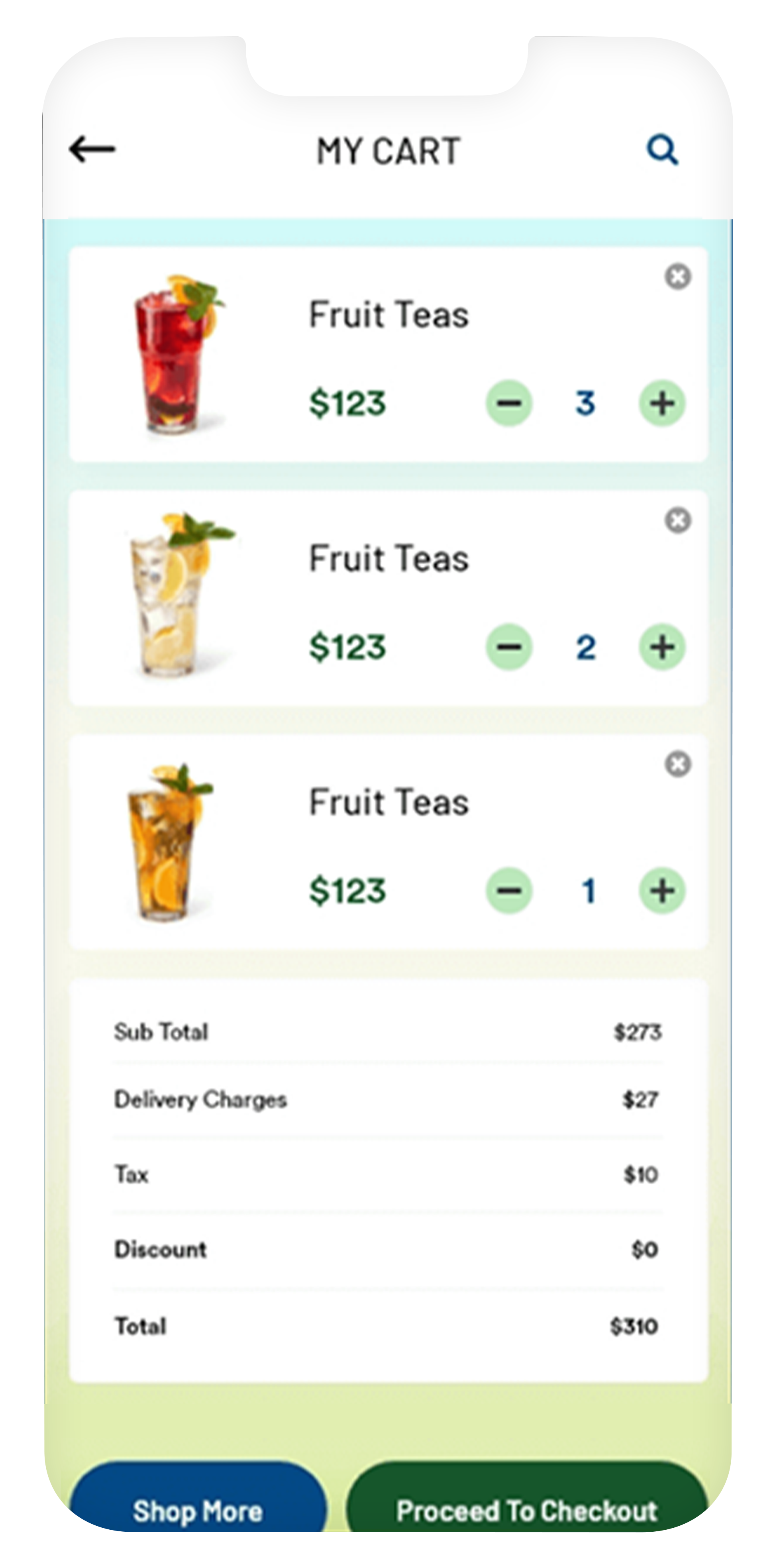
Task: Remove the orange Fruit Teas item with quantity 1
Action: click(x=677, y=764)
